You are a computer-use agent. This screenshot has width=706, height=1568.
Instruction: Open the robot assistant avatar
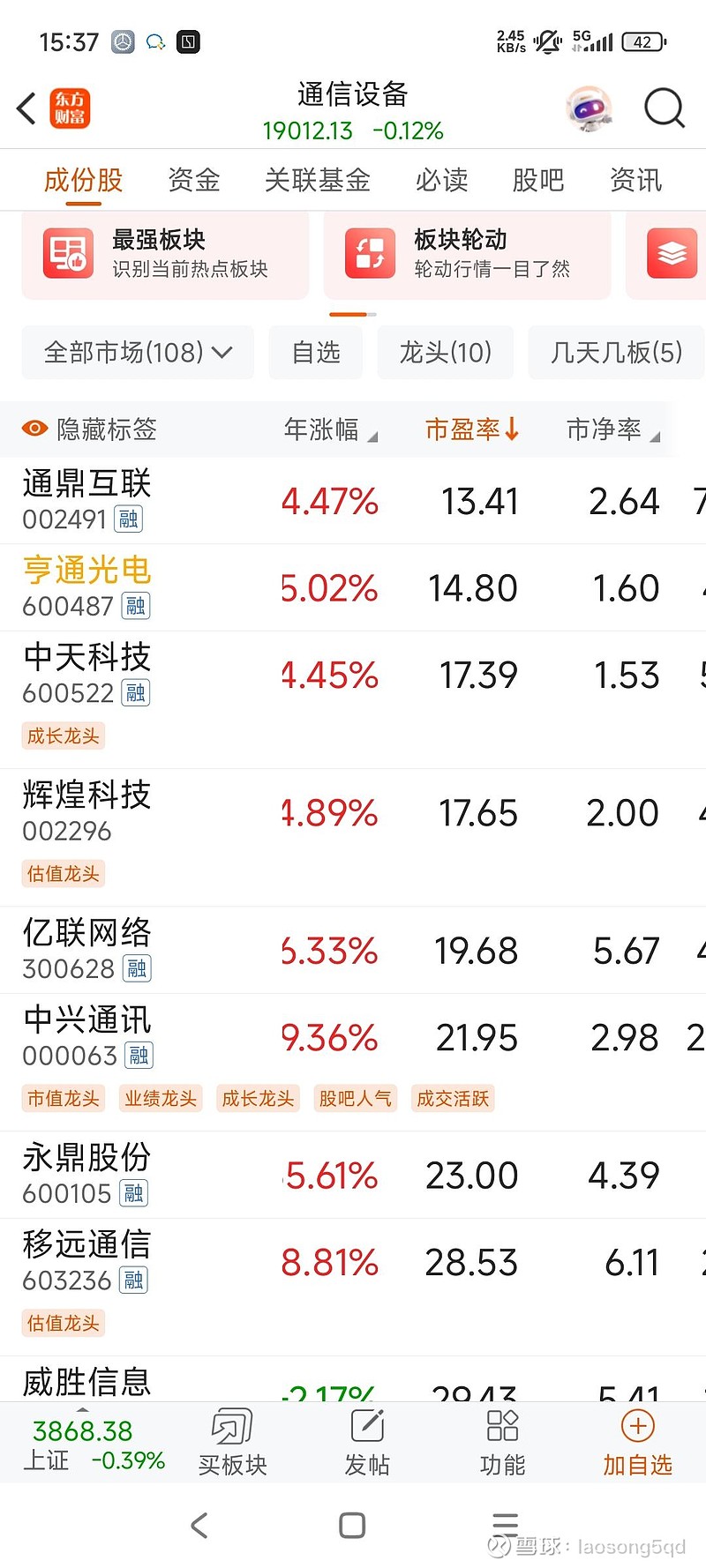point(589,109)
